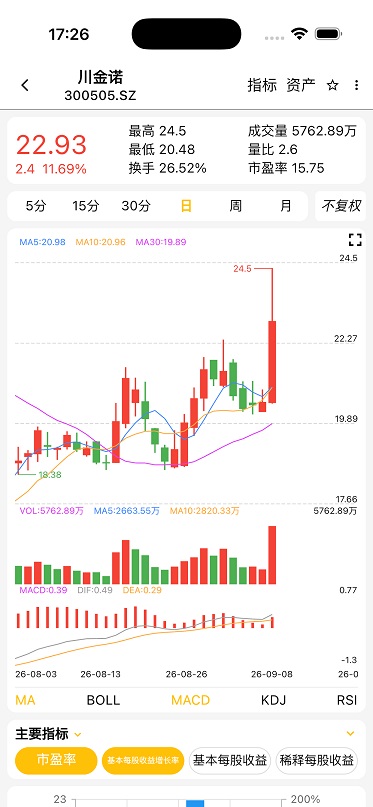This screenshot has height=807, width=373.
Task: Choose the 基本每股收益 chip
Action: tap(230, 760)
